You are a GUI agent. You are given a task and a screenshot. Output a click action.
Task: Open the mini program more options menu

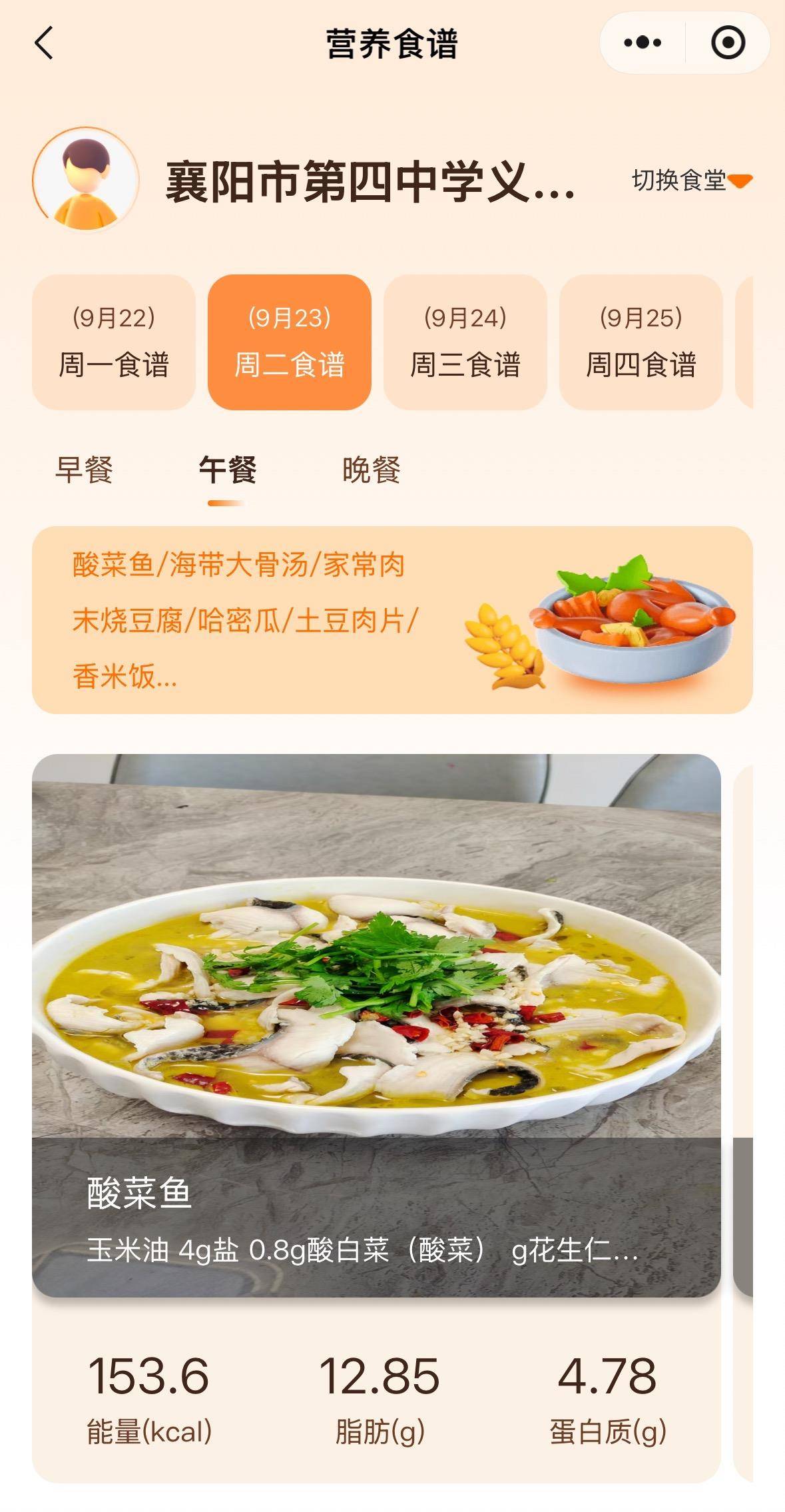[x=643, y=43]
